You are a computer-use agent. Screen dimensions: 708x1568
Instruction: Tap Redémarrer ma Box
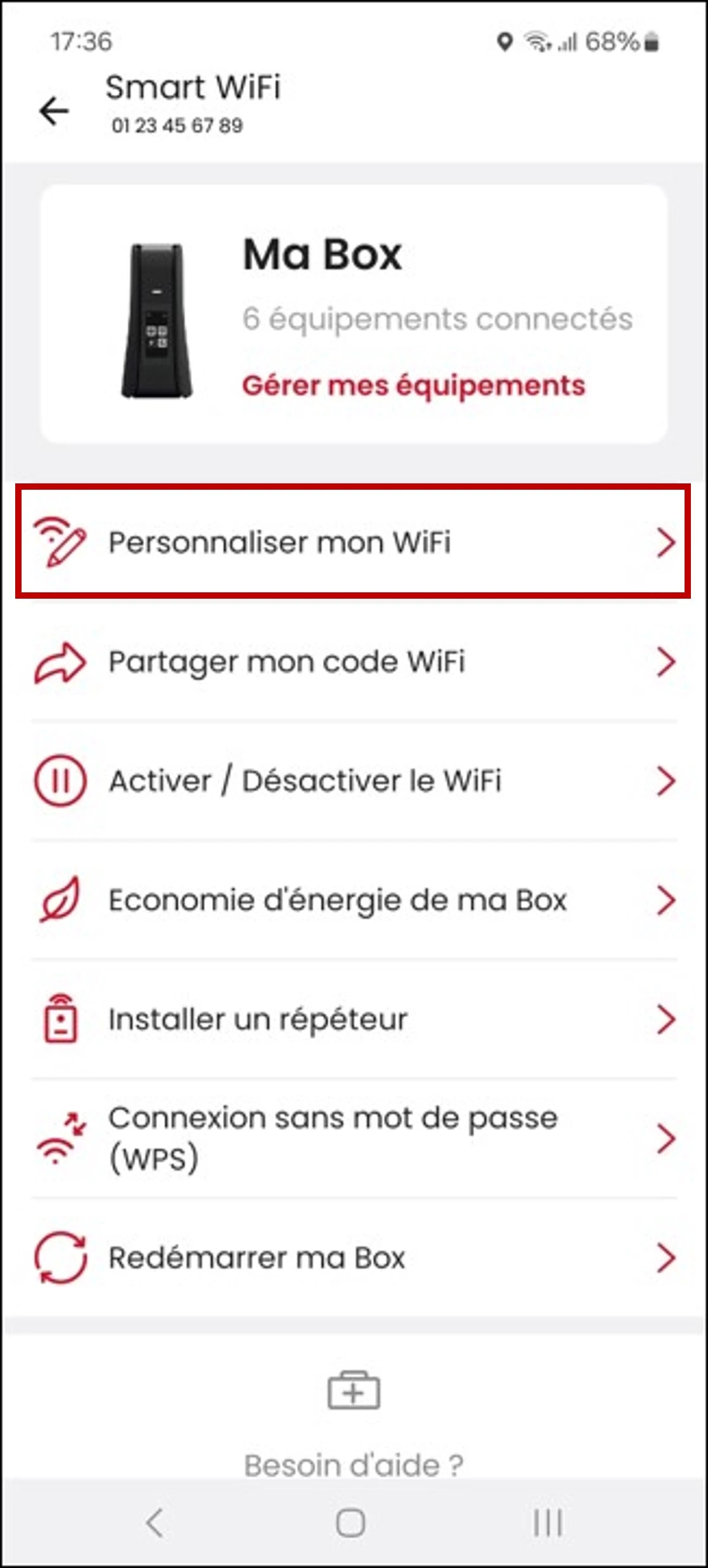tap(353, 1258)
